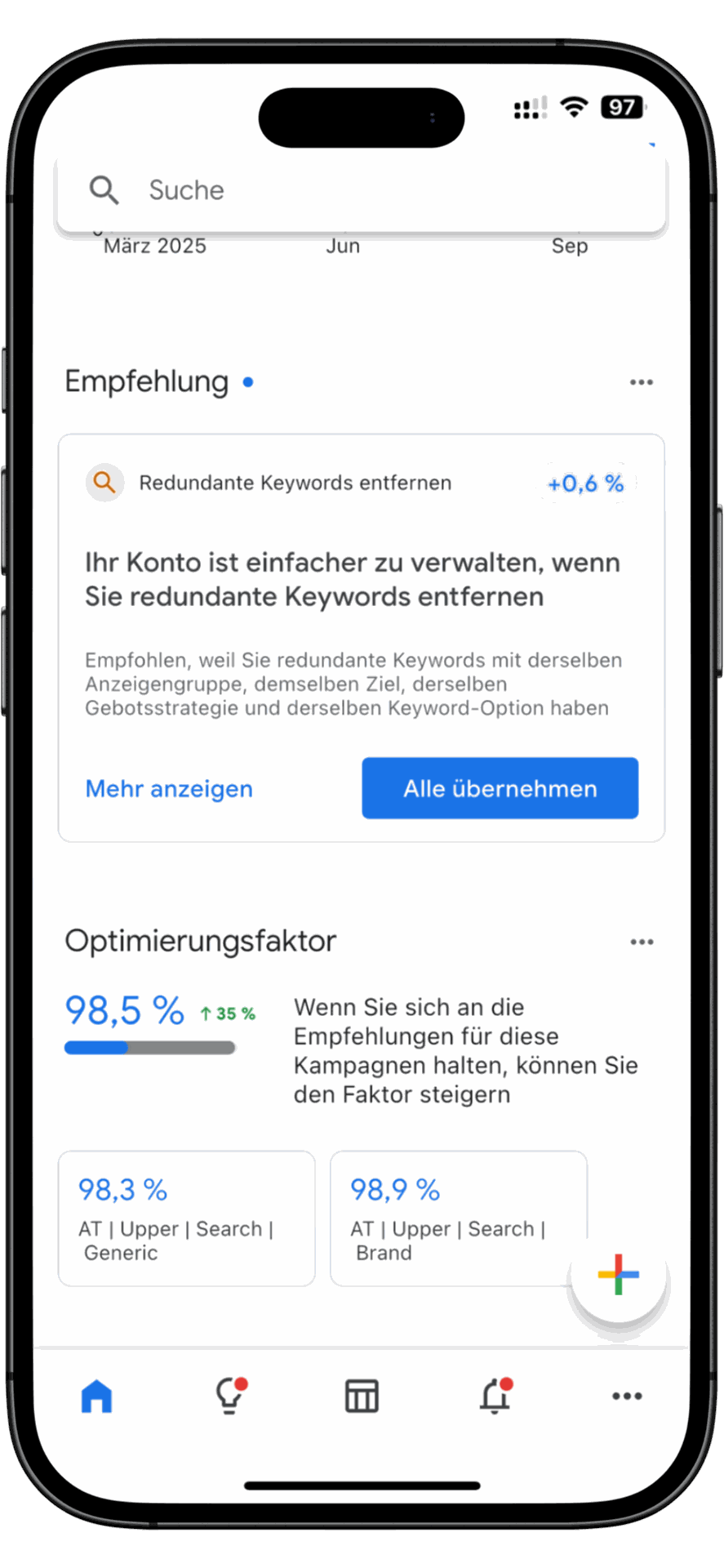Image resolution: width=724 pixels, height=1568 pixels.
Task: Open the AT | Upper | Search | Generic card
Action: [x=186, y=1218]
